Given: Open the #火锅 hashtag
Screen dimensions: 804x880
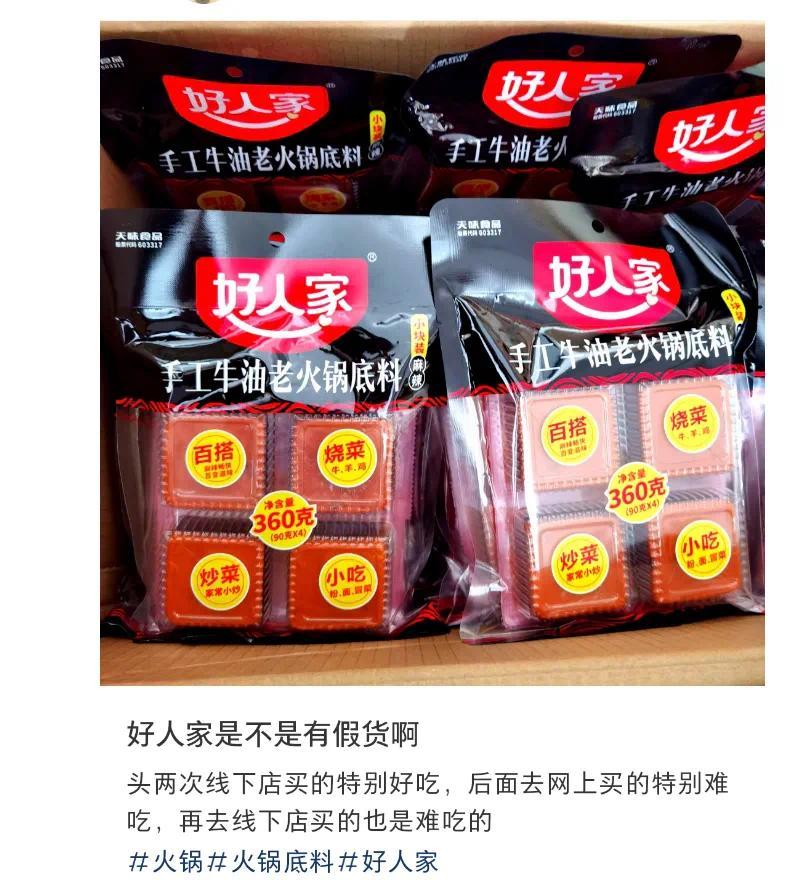Looking at the screenshot, I should click(166, 861).
